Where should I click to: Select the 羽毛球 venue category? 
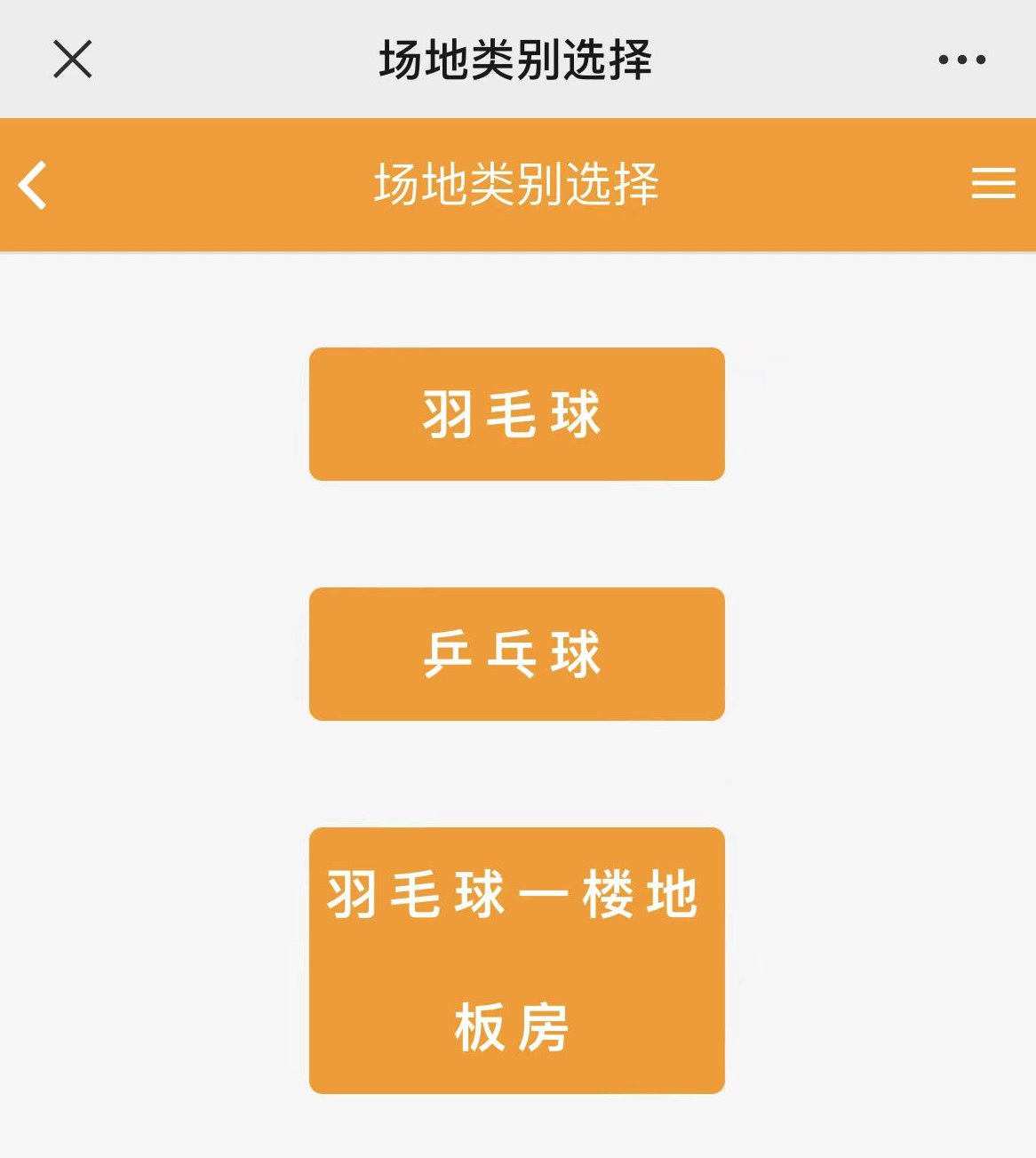click(x=516, y=414)
